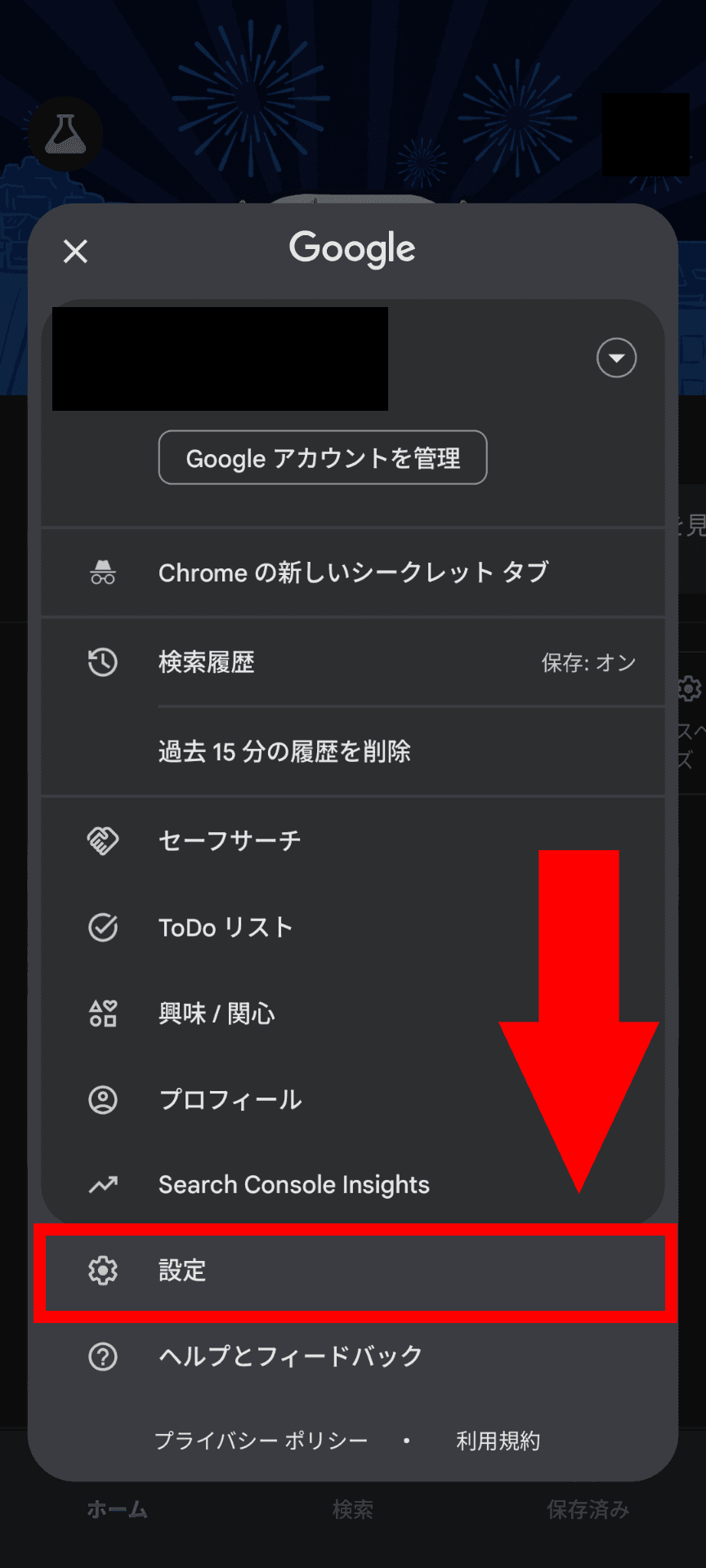Open 利用規約 link
706x1568 pixels.
(x=498, y=1441)
